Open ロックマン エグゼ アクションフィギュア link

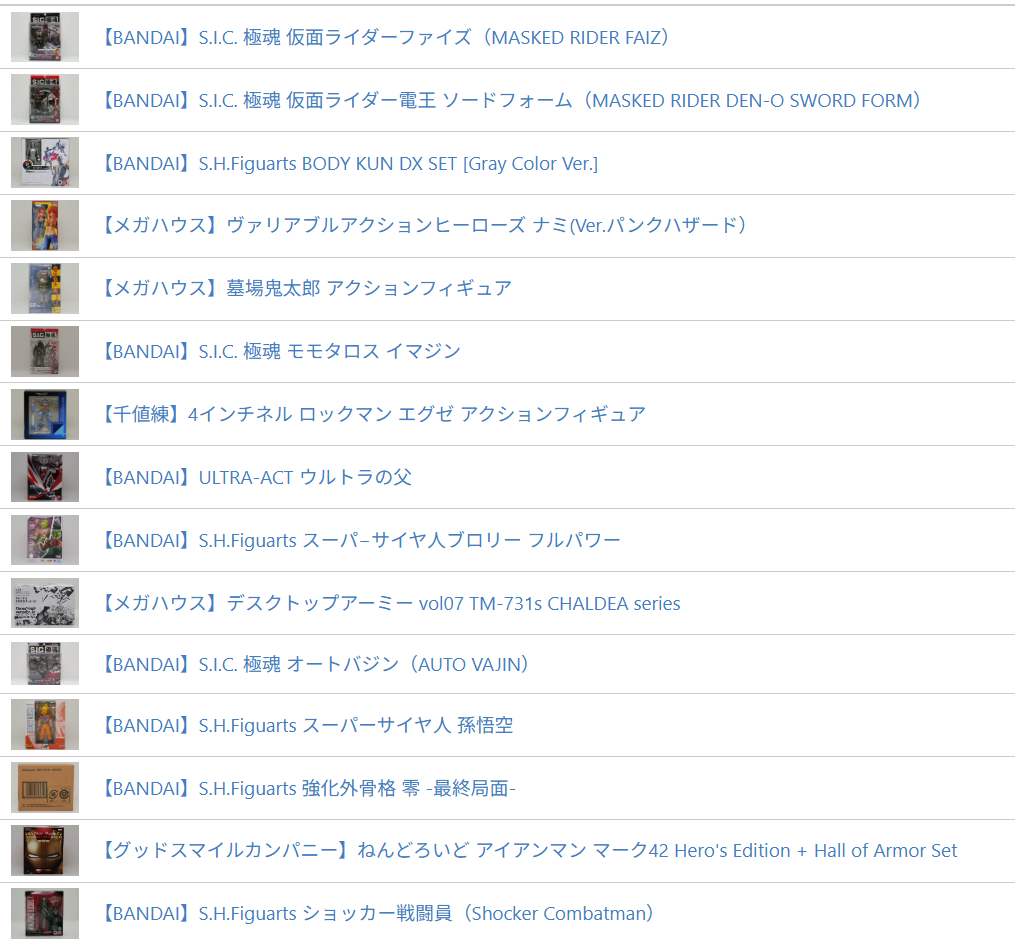tap(372, 415)
